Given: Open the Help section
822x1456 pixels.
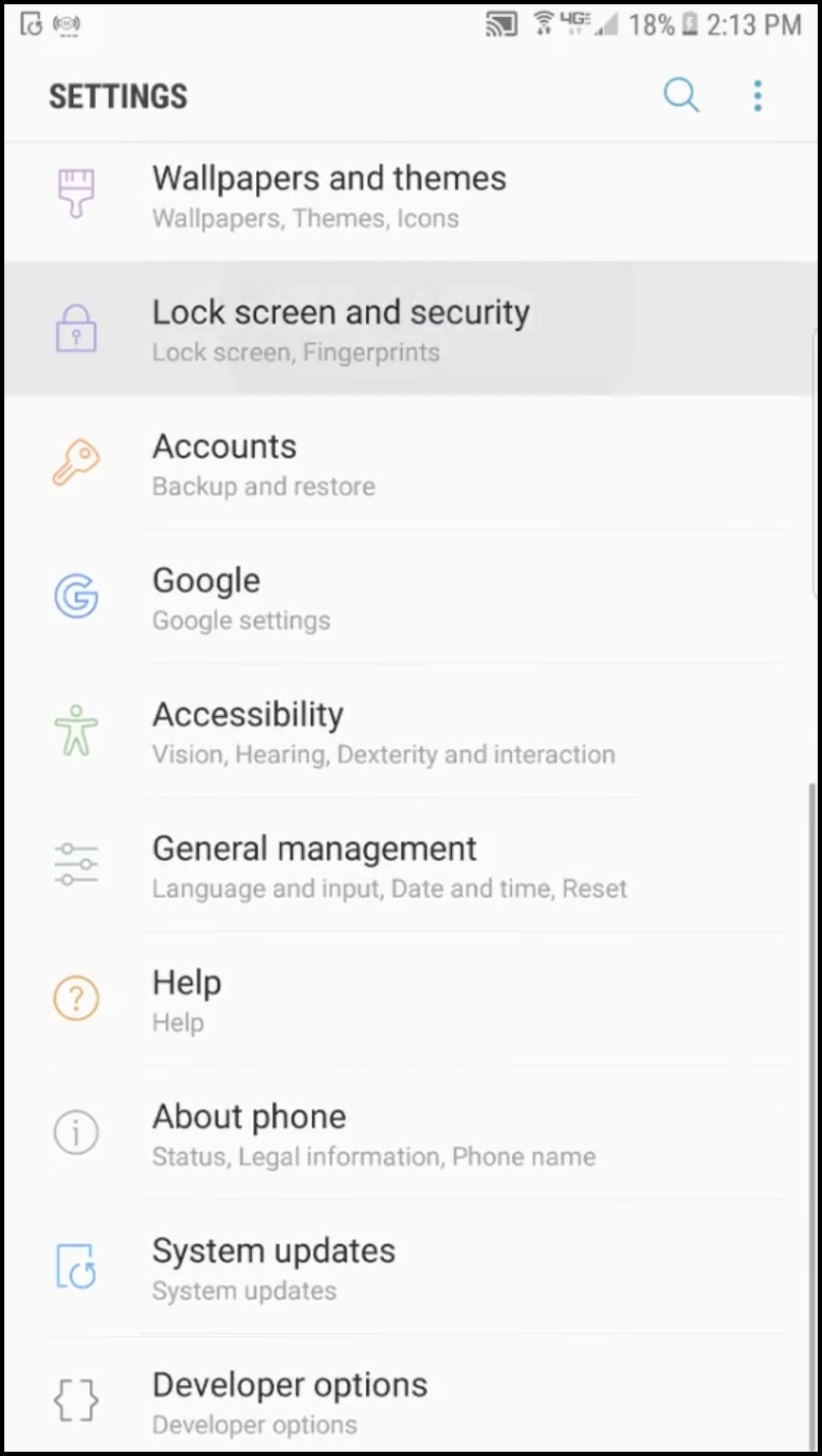Looking at the screenshot, I should [x=187, y=1000].
